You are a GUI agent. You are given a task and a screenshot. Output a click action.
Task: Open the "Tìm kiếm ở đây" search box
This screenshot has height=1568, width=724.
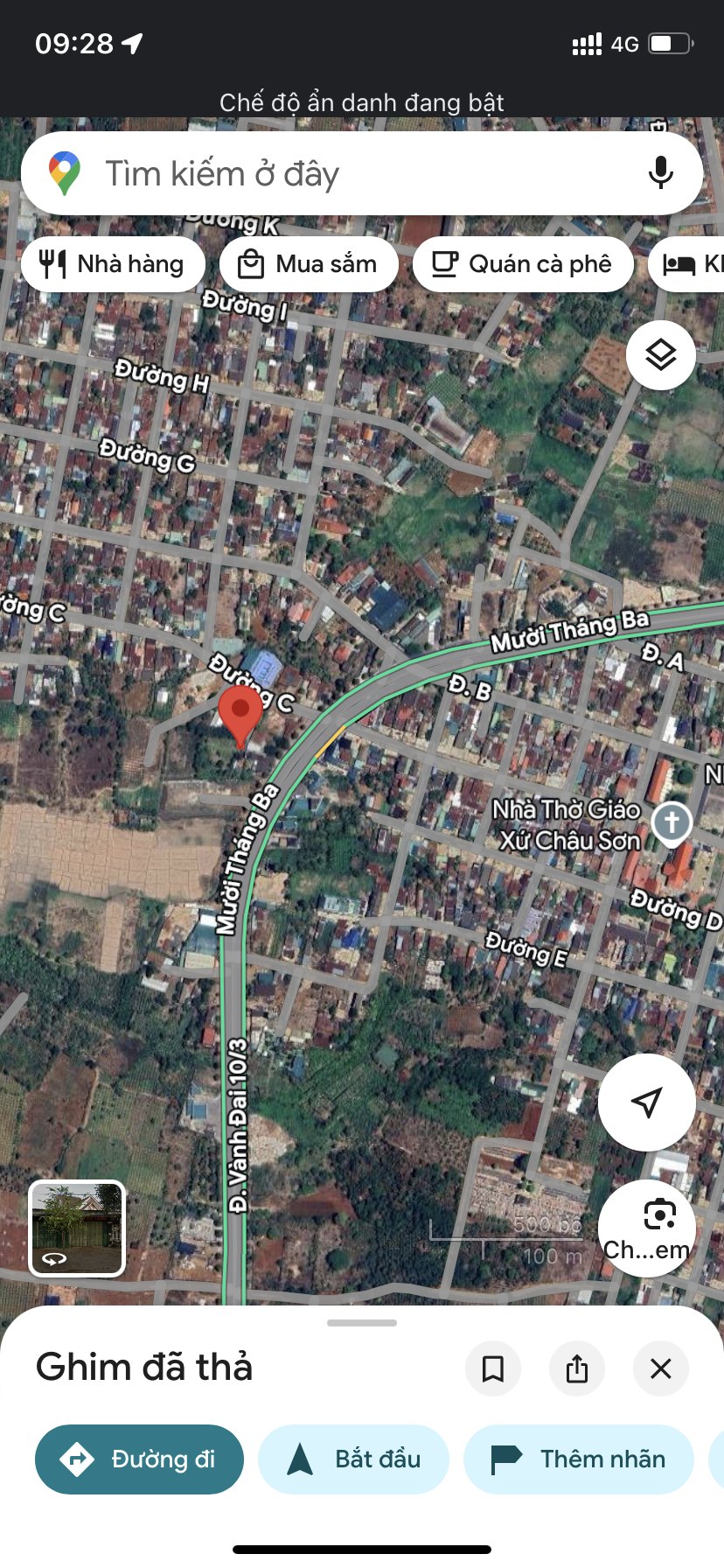coord(350,174)
